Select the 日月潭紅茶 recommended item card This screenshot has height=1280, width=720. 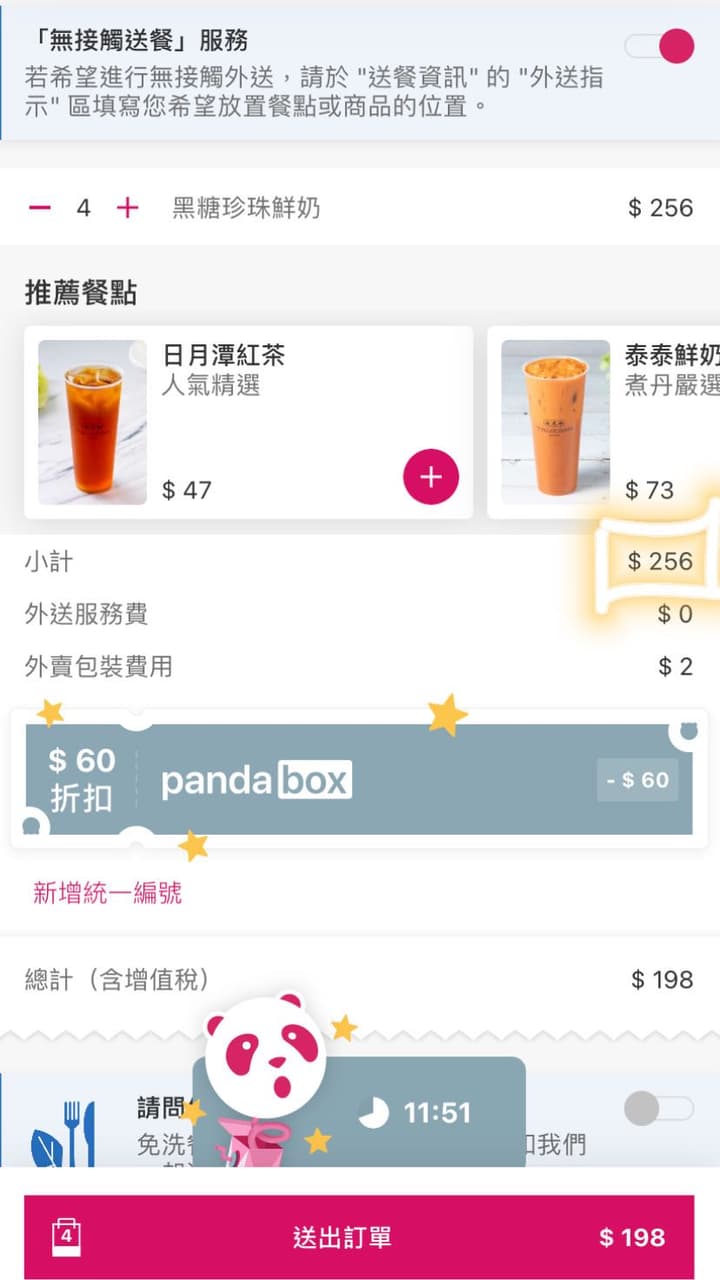250,420
